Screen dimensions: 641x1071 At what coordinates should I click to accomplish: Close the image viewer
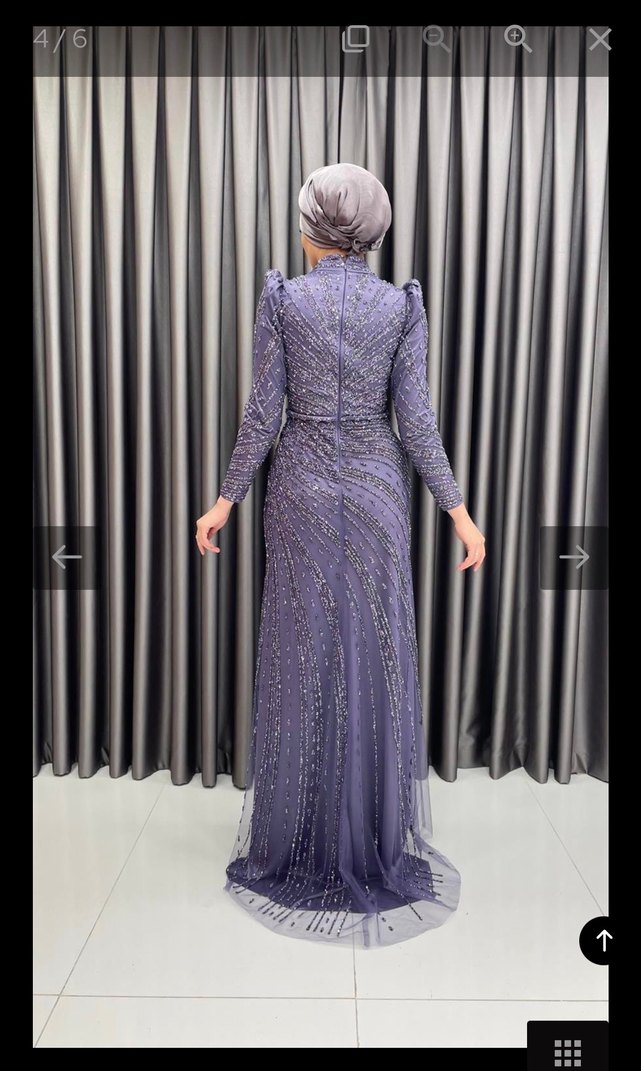(x=599, y=39)
